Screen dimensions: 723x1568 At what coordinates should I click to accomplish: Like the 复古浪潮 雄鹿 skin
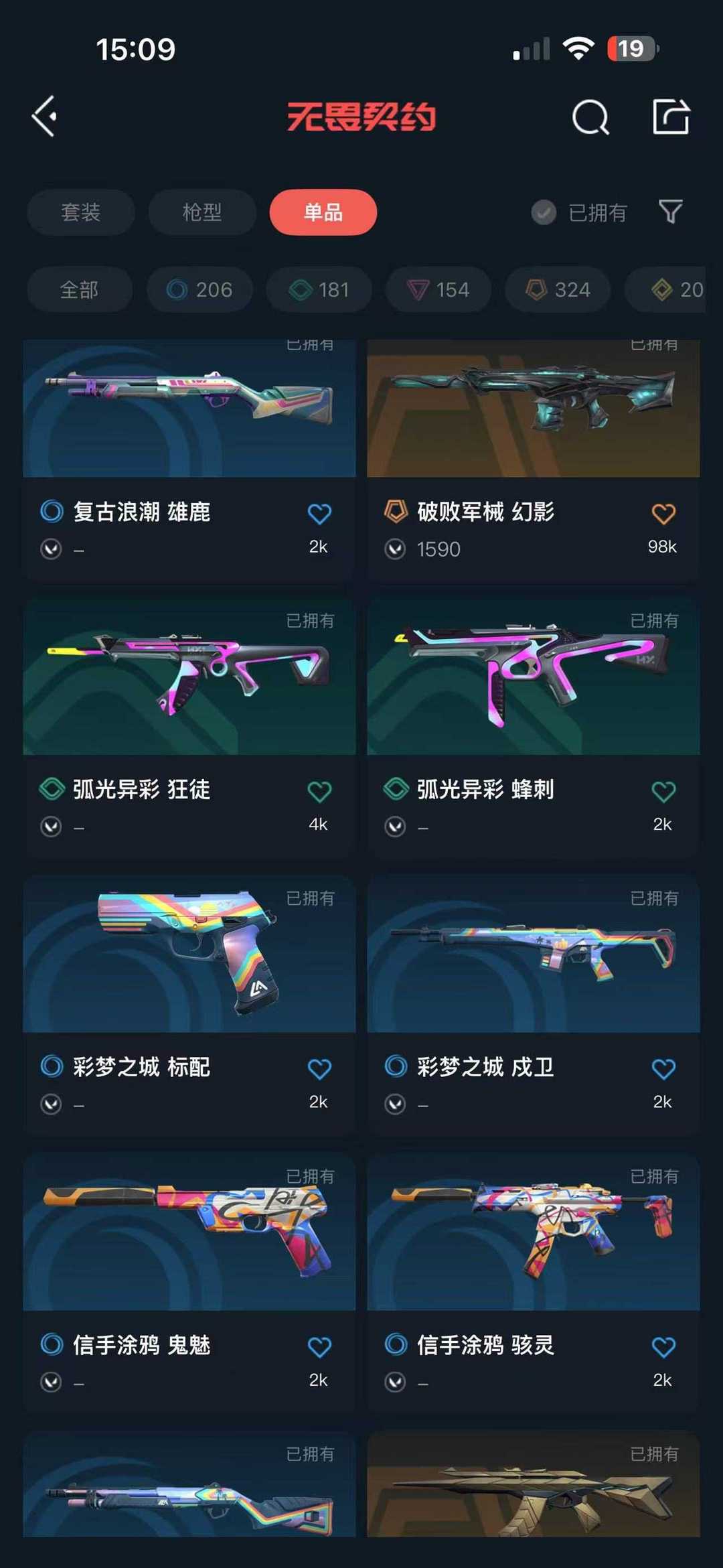coord(319,514)
